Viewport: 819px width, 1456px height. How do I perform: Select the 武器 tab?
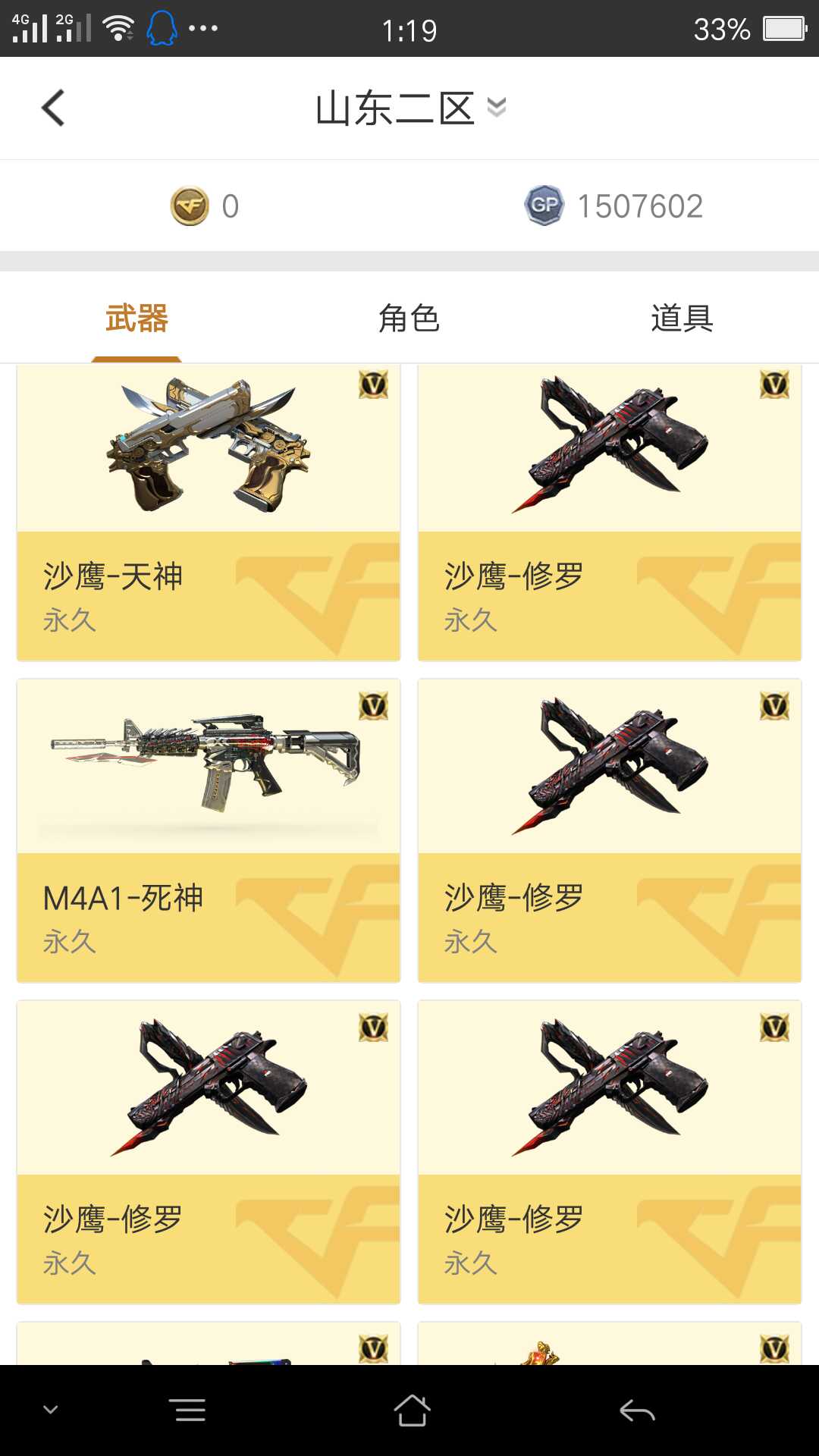point(136,318)
